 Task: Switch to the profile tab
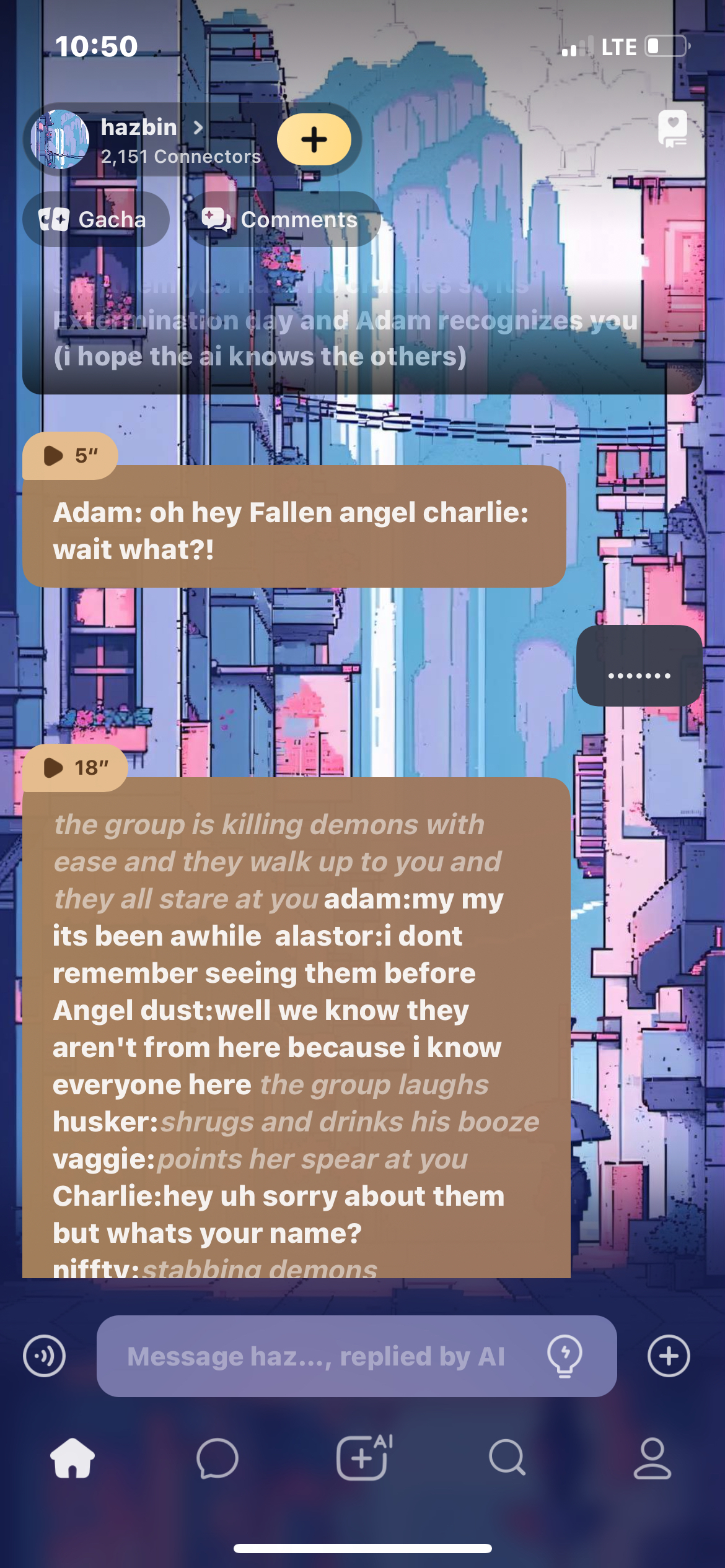point(652,1458)
